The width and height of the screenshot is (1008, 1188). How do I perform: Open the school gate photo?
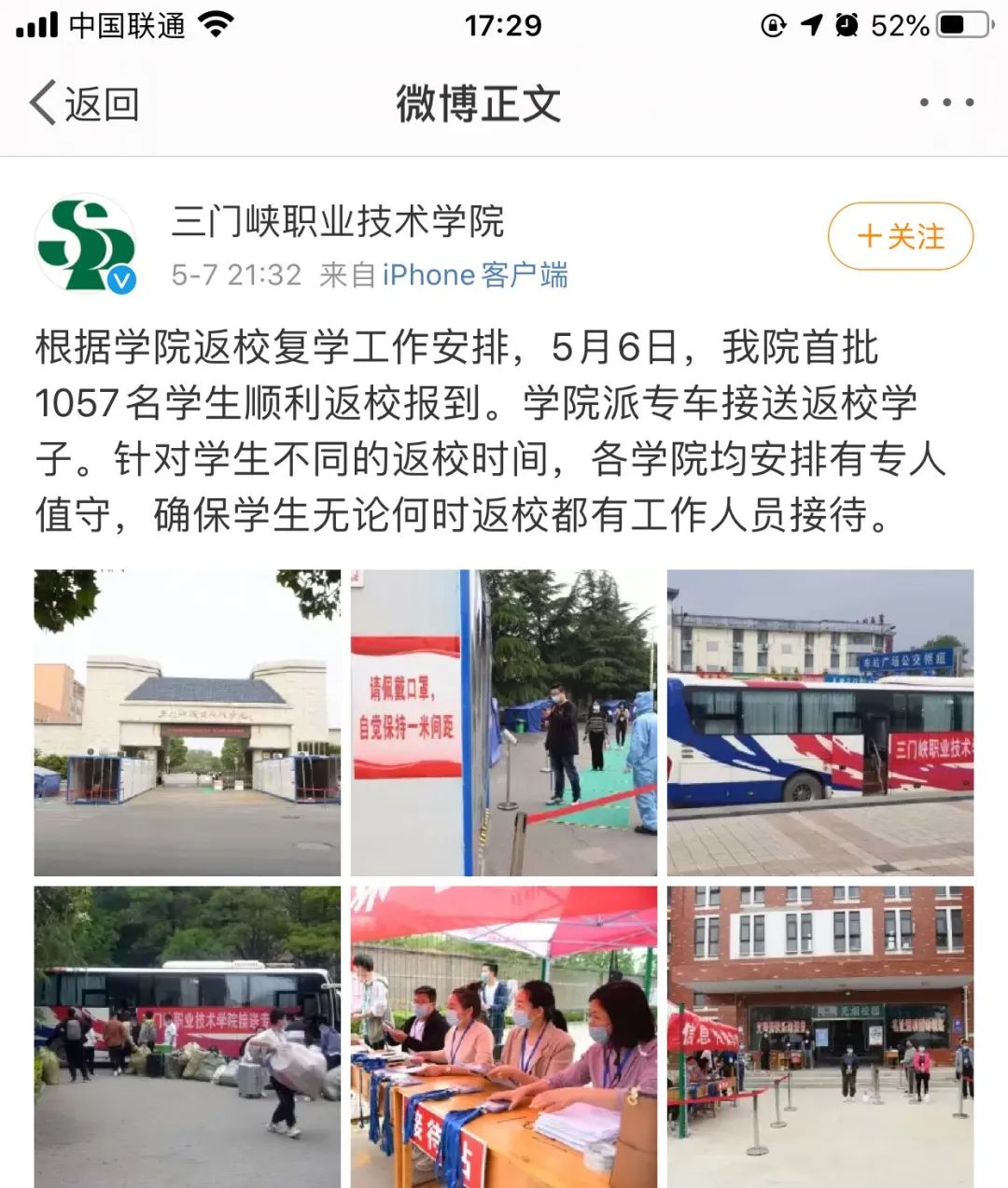pyautogui.click(x=187, y=722)
